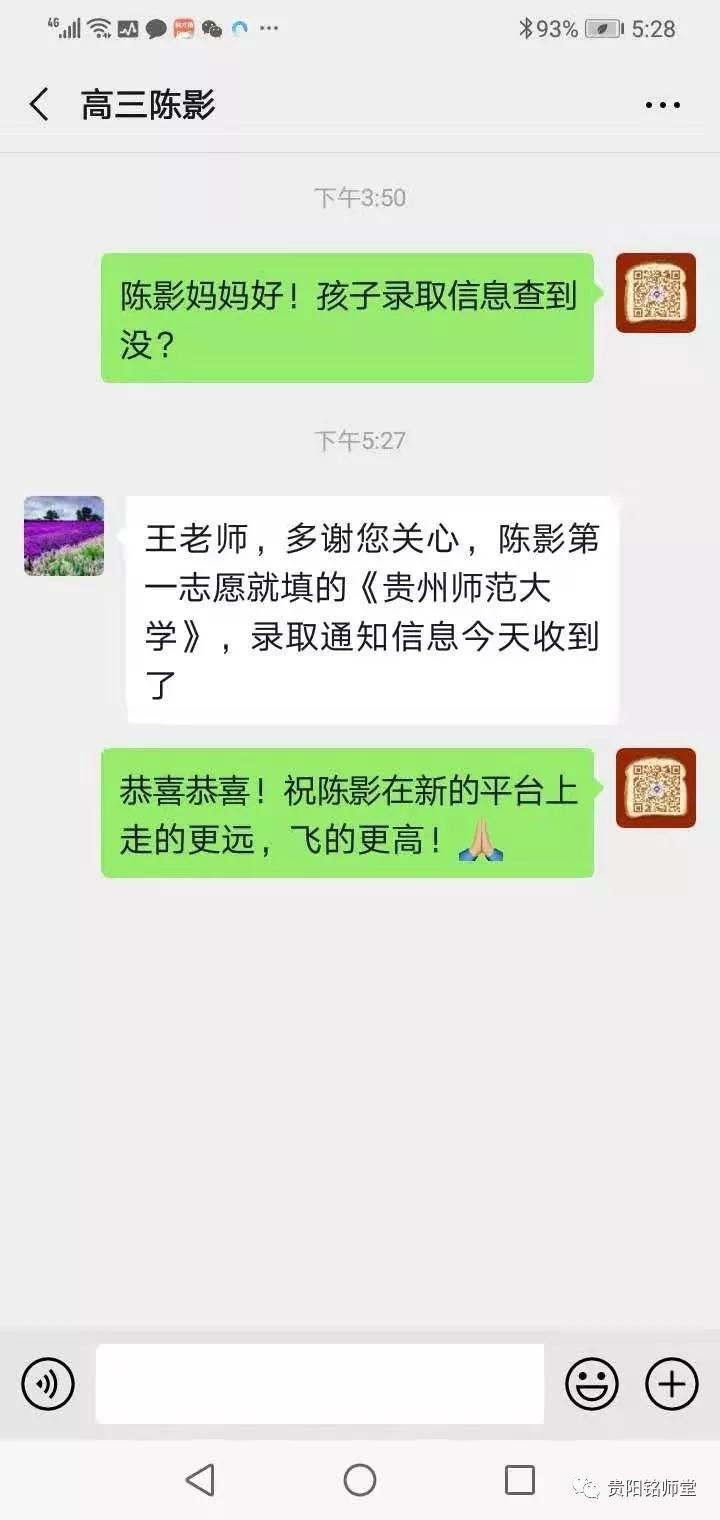Open the emoji picker
This screenshot has width=720, height=1520.
click(592, 1384)
